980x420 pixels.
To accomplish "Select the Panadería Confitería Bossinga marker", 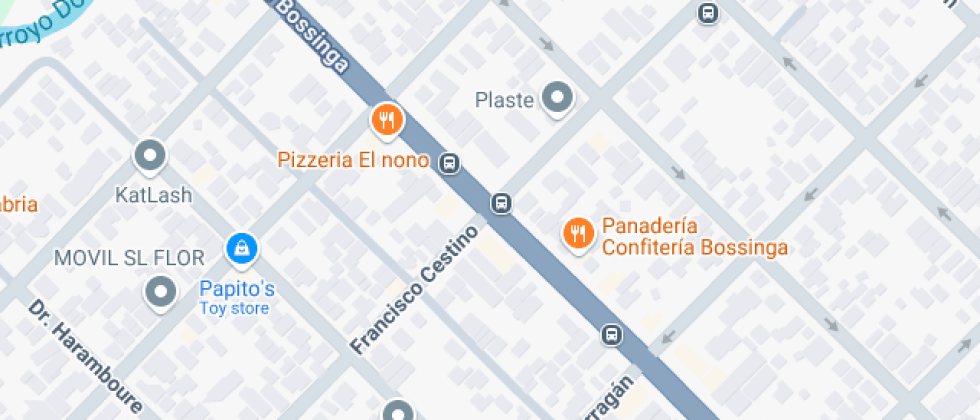I will tap(577, 234).
